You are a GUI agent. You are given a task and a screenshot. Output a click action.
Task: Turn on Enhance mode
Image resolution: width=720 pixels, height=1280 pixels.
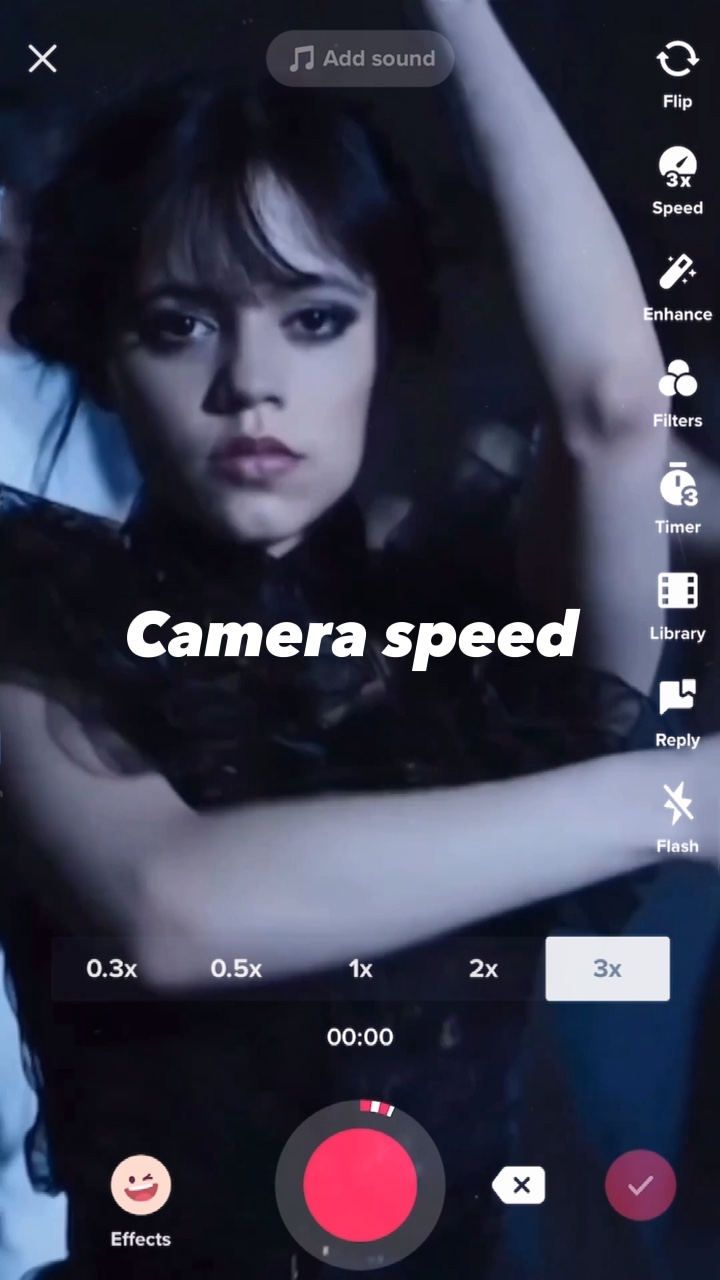click(677, 287)
